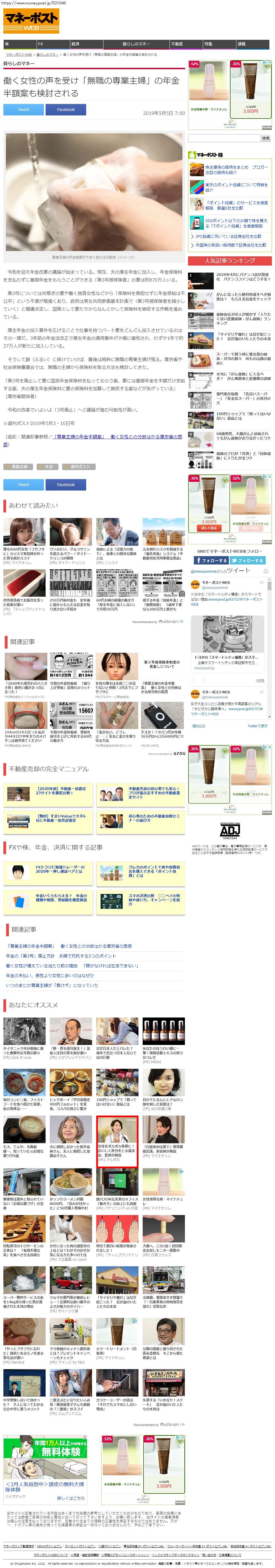This screenshot has width=275, height=1568.
Task: Select the 週刊ポスト tag chip
Action: coord(80,467)
